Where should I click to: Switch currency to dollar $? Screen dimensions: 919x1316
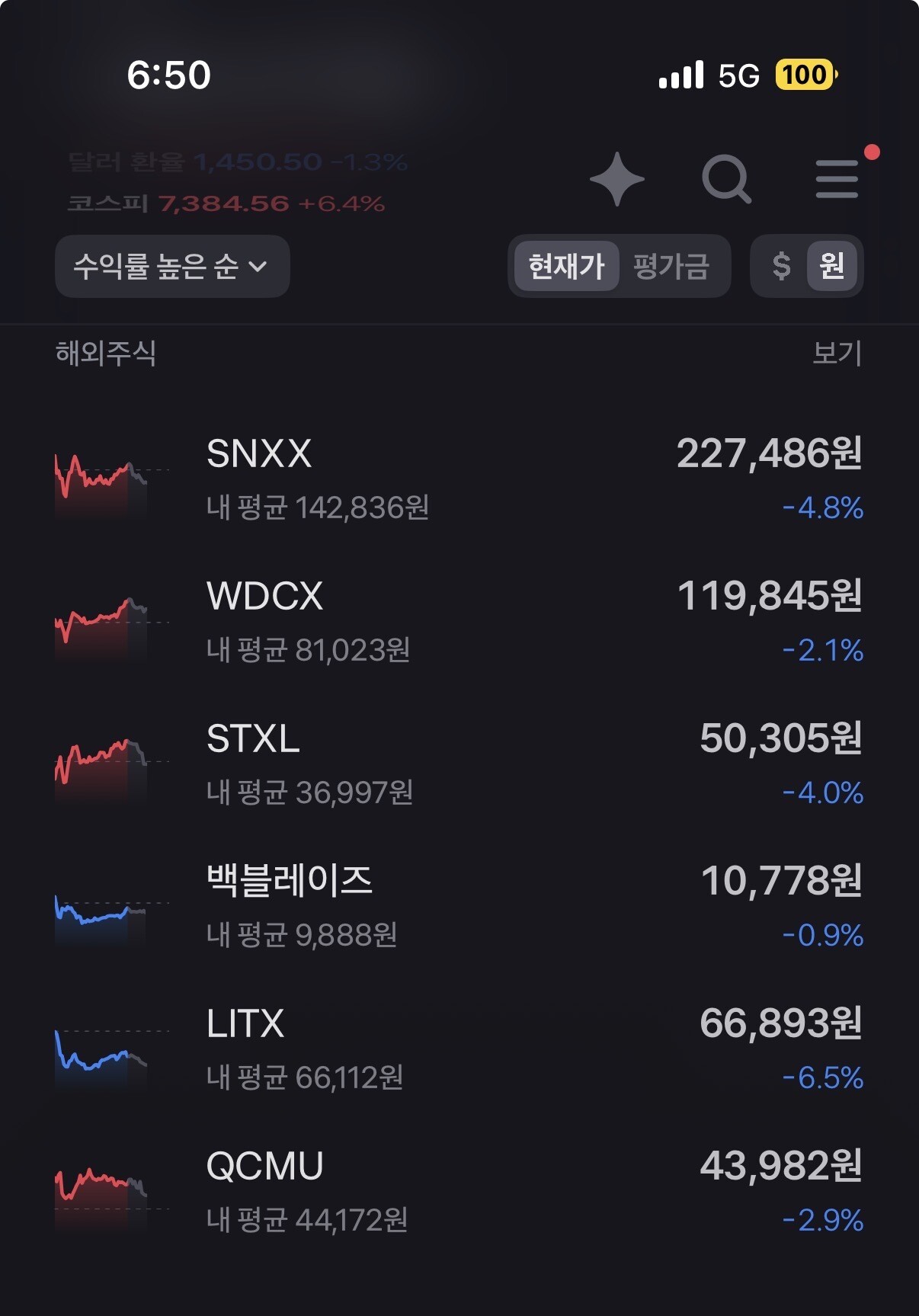coord(781,266)
